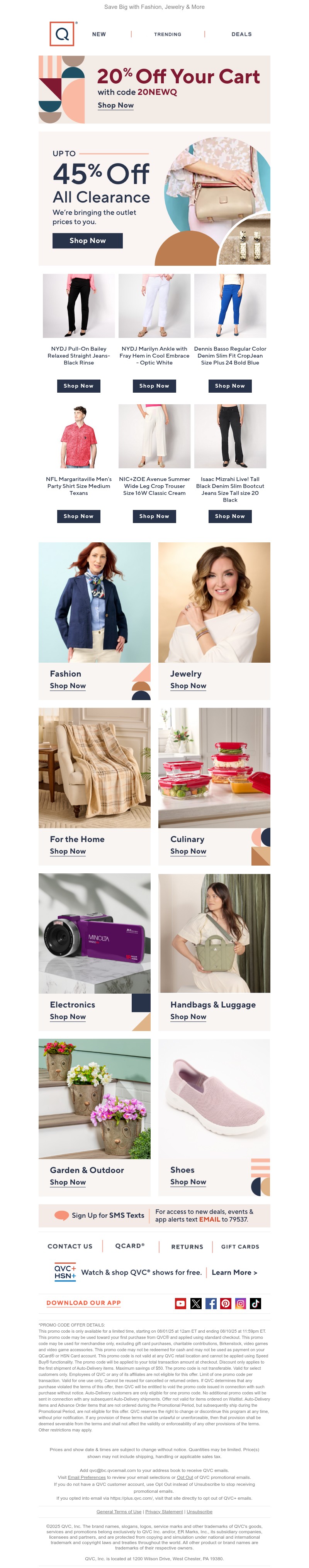Open Shop Now under Fashion
Viewport: 309px width, 1568px height.
pyautogui.click(x=68, y=686)
